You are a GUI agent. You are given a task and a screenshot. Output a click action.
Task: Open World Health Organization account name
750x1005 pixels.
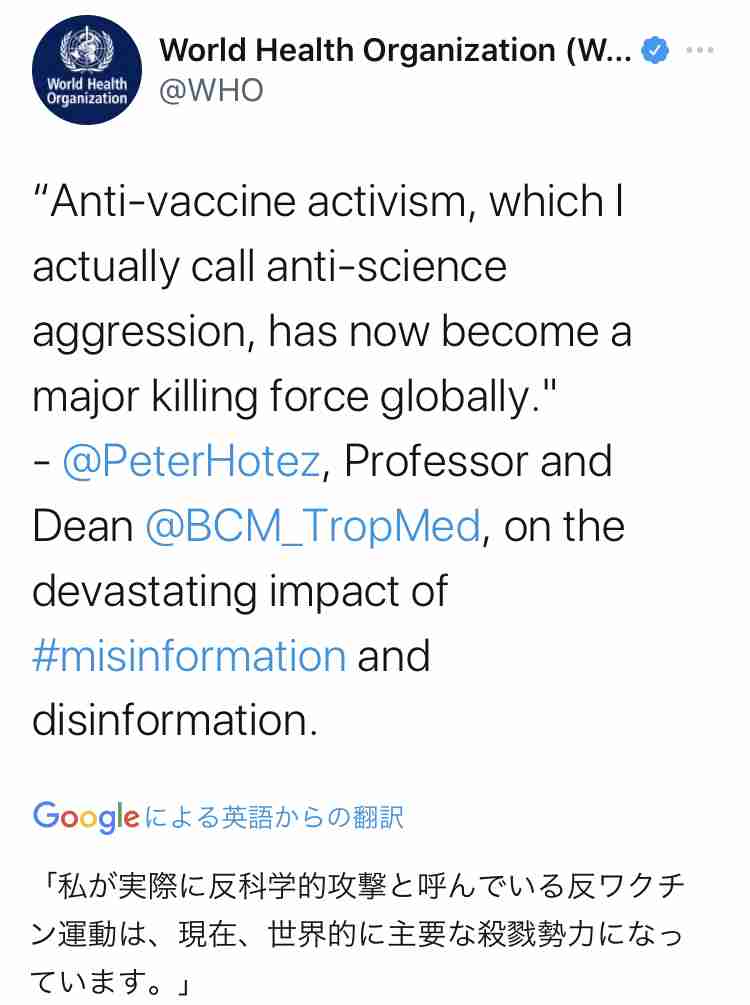pyautogui.click(x=396, y=50)
